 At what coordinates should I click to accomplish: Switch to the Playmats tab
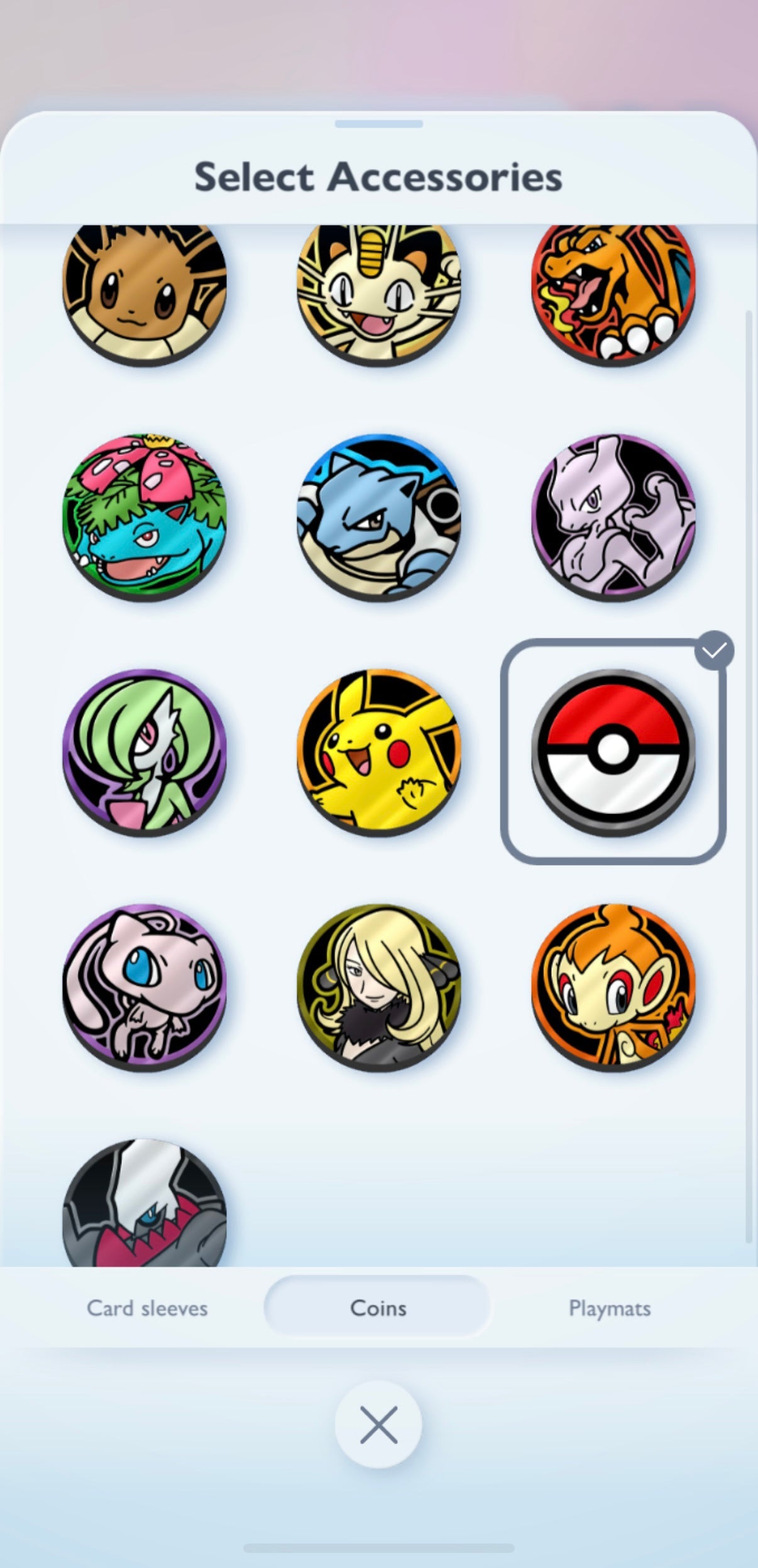pyautogui.click(x=609, y=1309)
